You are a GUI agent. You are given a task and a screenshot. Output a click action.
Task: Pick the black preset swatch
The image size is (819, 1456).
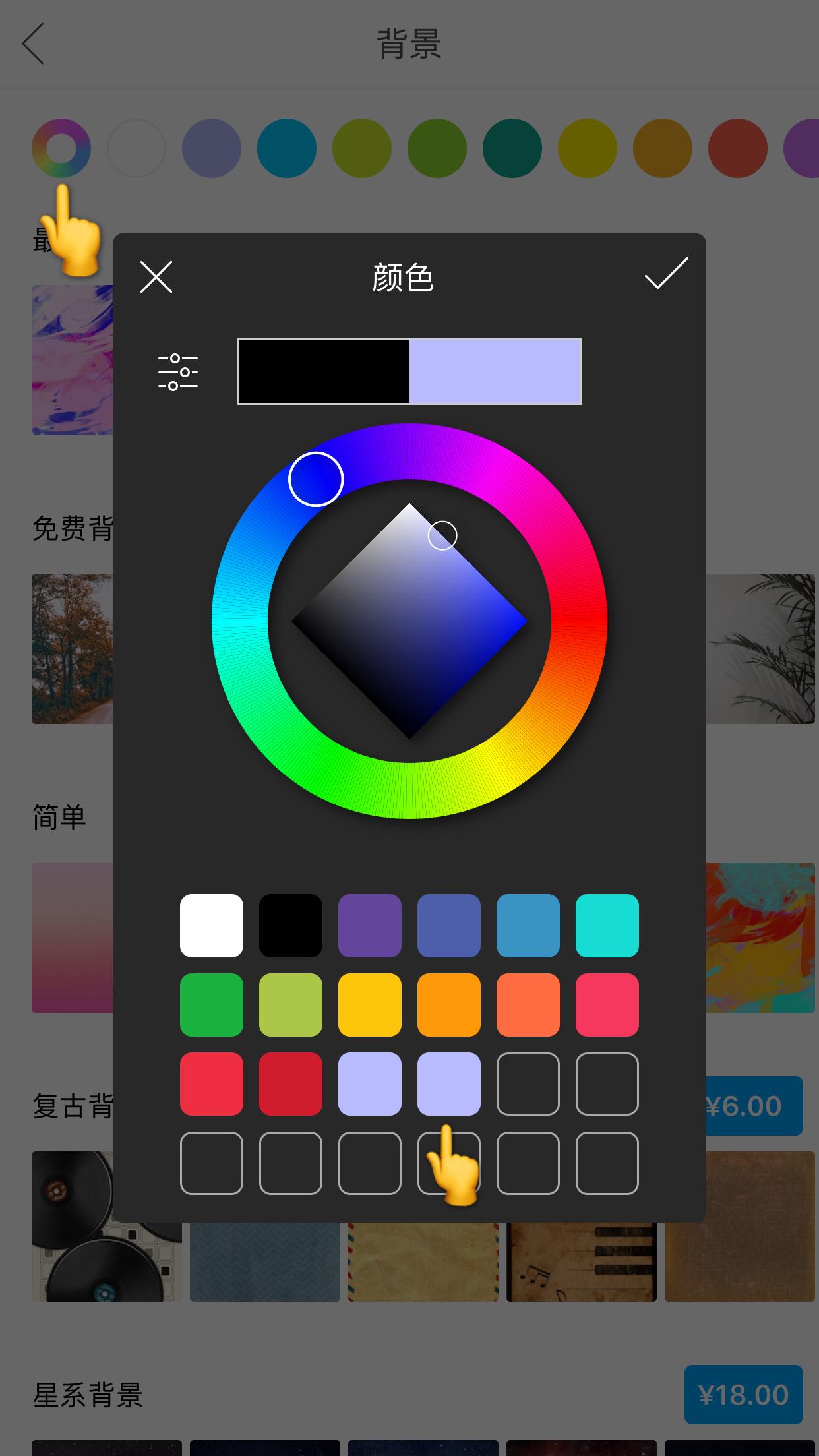click(291, 926)
